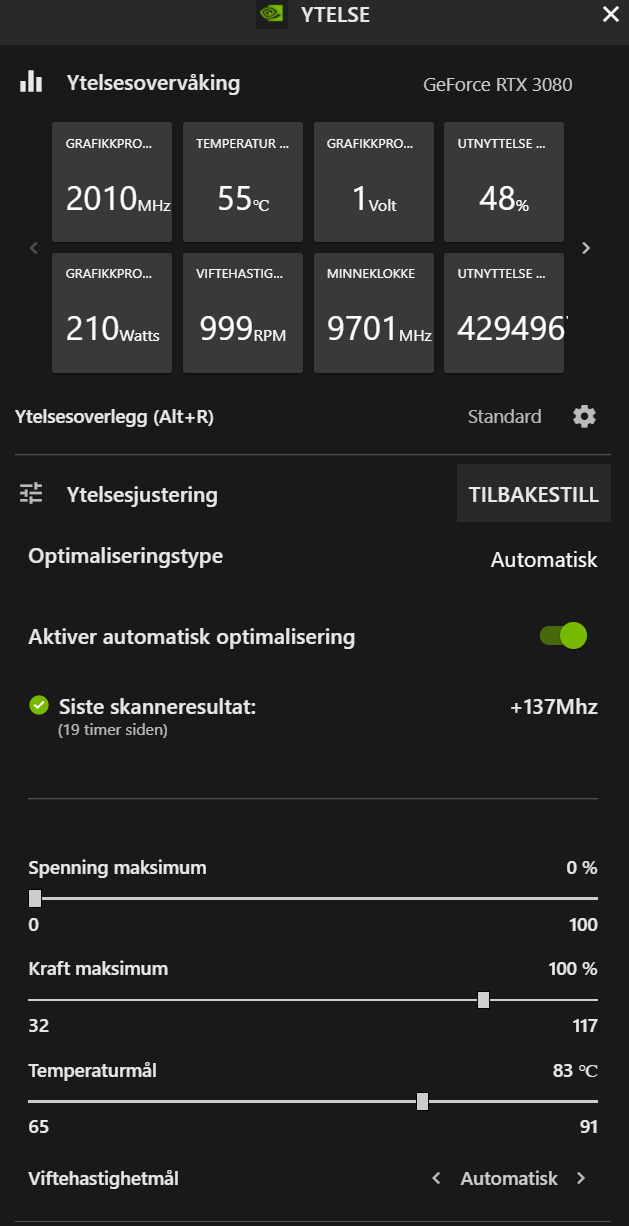Select previous Viftehastighetmål option
The height and width of the screenshot is (1226, 629).
[436, 1179]
